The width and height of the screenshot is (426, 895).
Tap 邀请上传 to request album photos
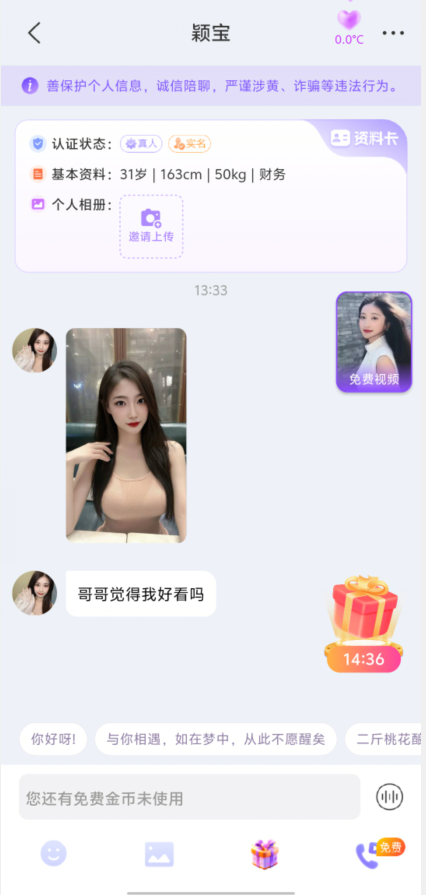(x=151, y=227)
